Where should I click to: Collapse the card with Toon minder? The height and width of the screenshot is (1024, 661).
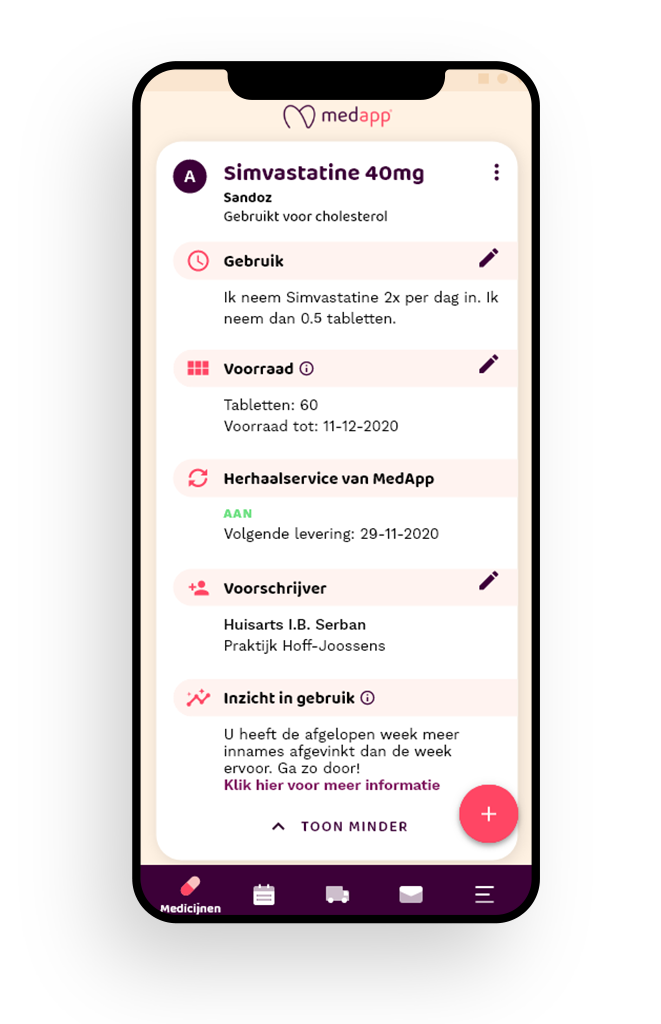[340, 827]
